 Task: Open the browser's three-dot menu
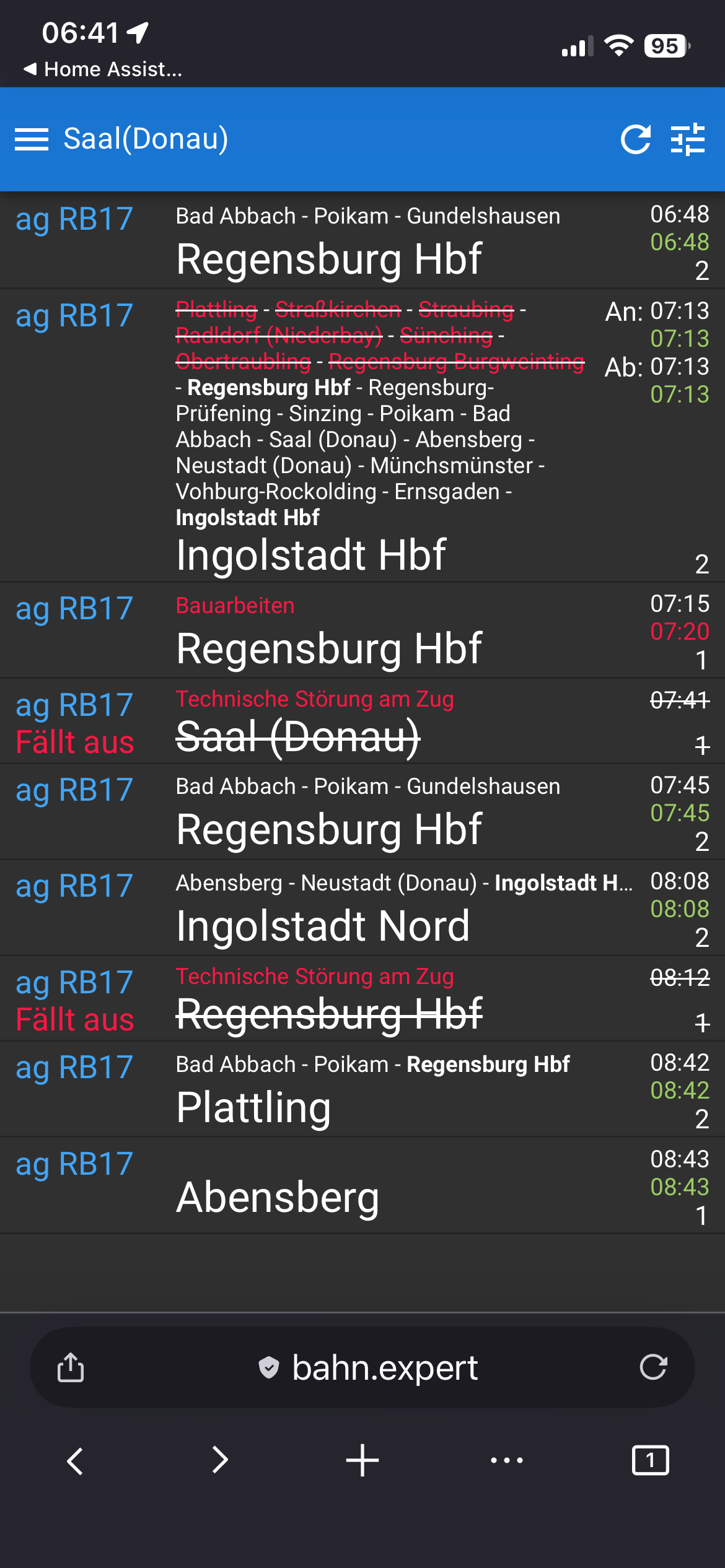[506, 1461]
